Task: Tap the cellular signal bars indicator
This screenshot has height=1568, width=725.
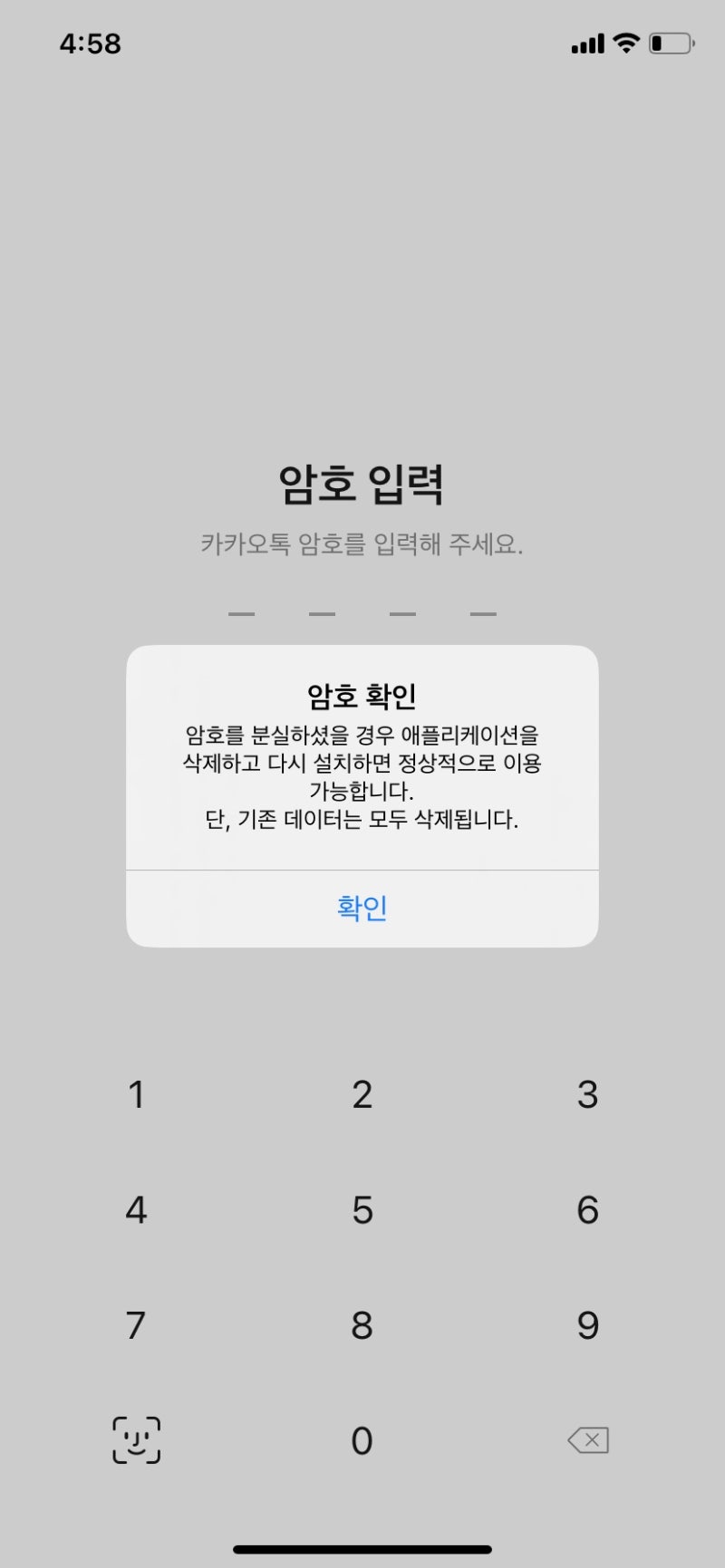Action: (586, 43)
